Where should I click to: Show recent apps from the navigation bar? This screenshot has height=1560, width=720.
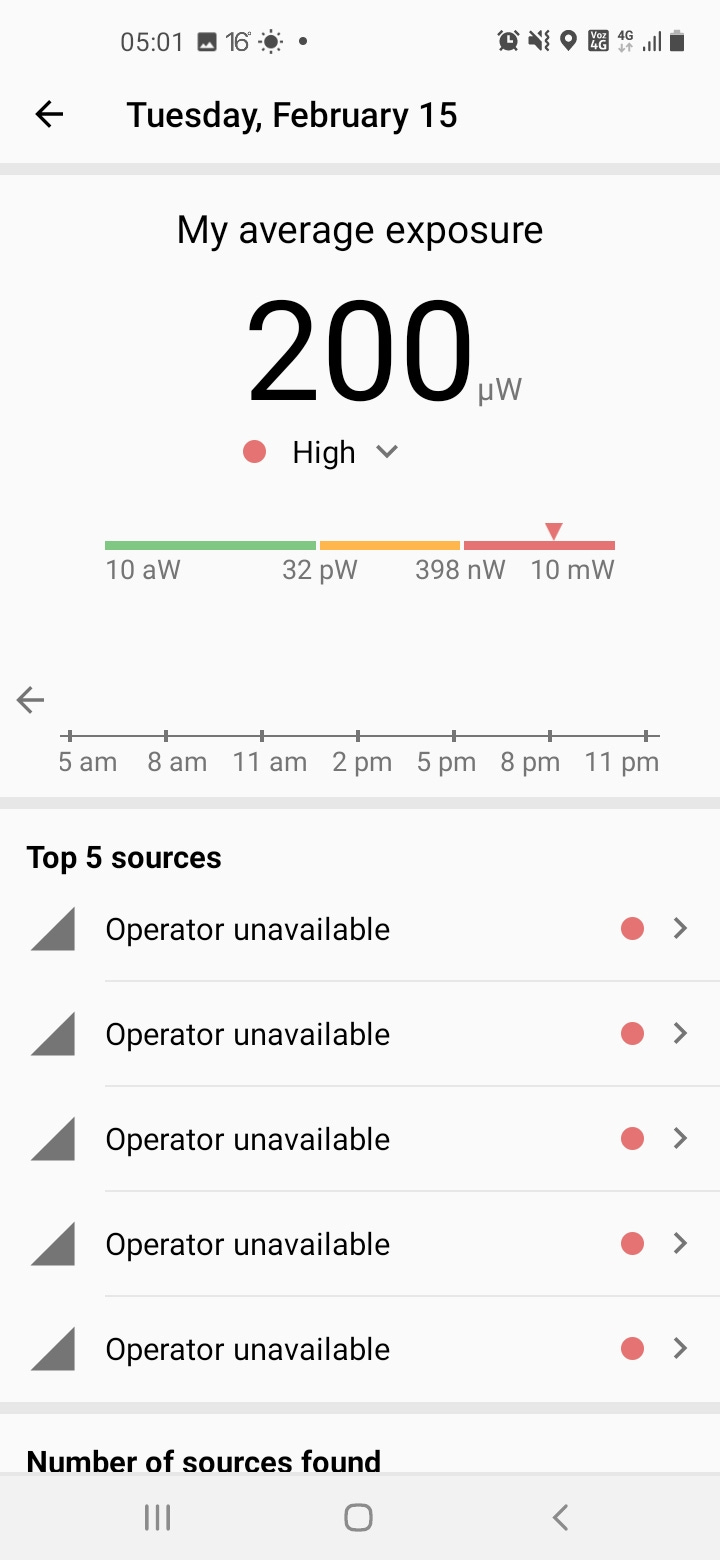click(x=158, y=1518)
